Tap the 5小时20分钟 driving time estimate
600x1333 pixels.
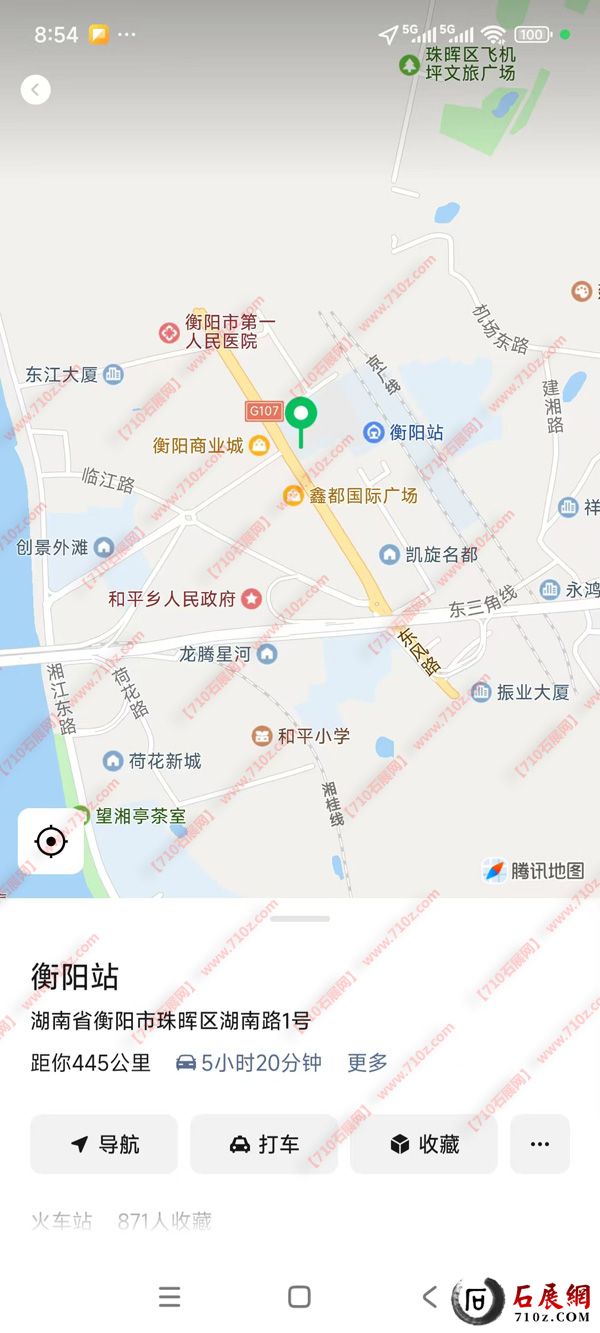[x=249, y=1063]
